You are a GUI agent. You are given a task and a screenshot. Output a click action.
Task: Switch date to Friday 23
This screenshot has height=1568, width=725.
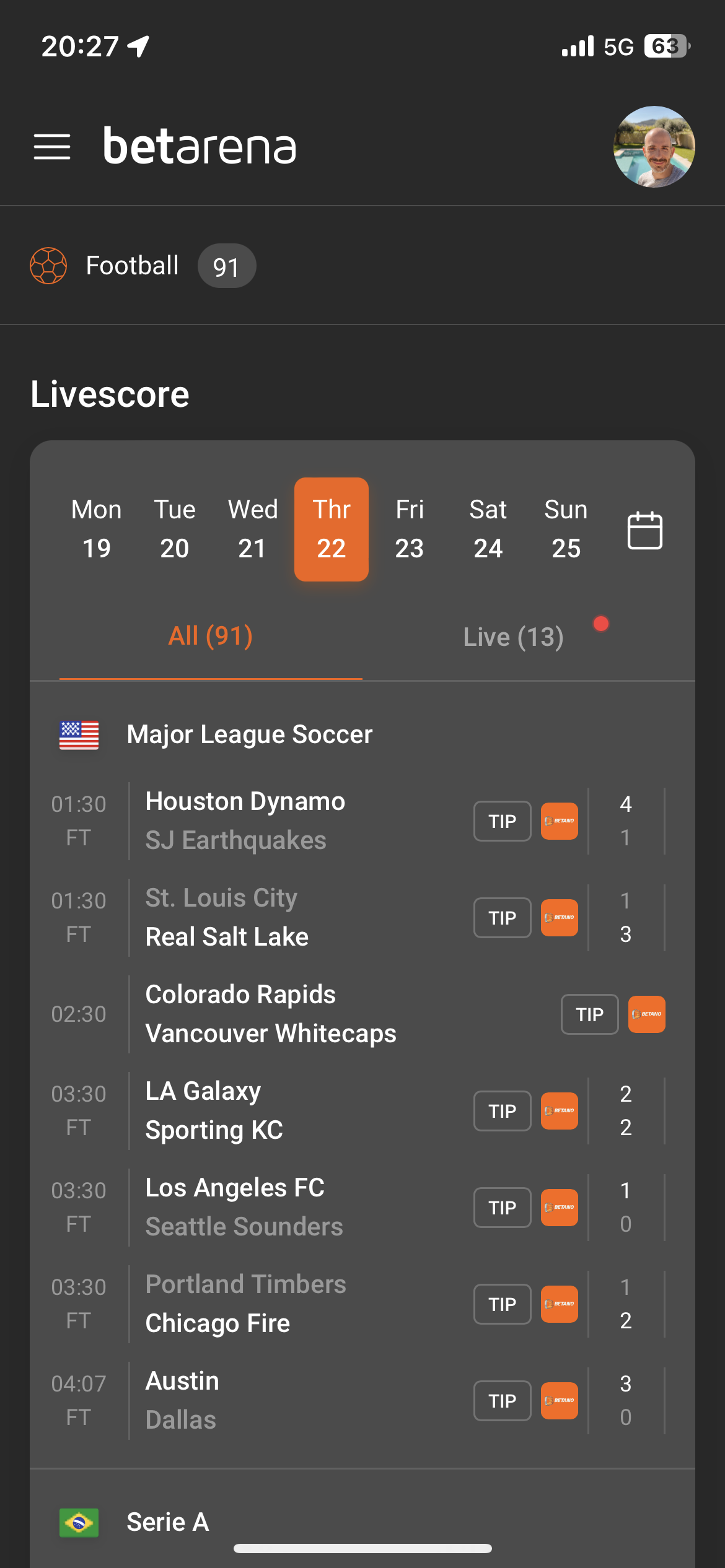click(x=409, y=529)
